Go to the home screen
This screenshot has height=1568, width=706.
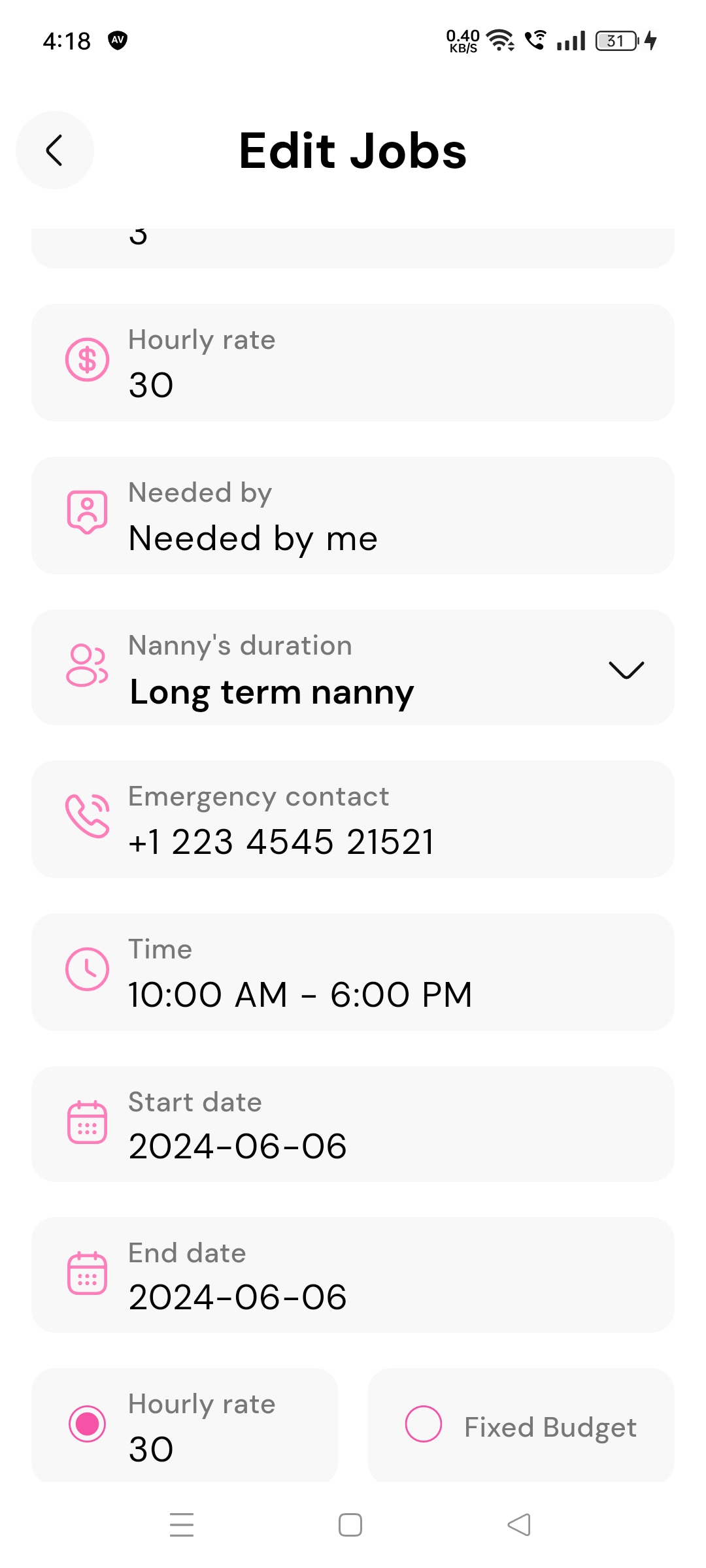coord(350,1525)
